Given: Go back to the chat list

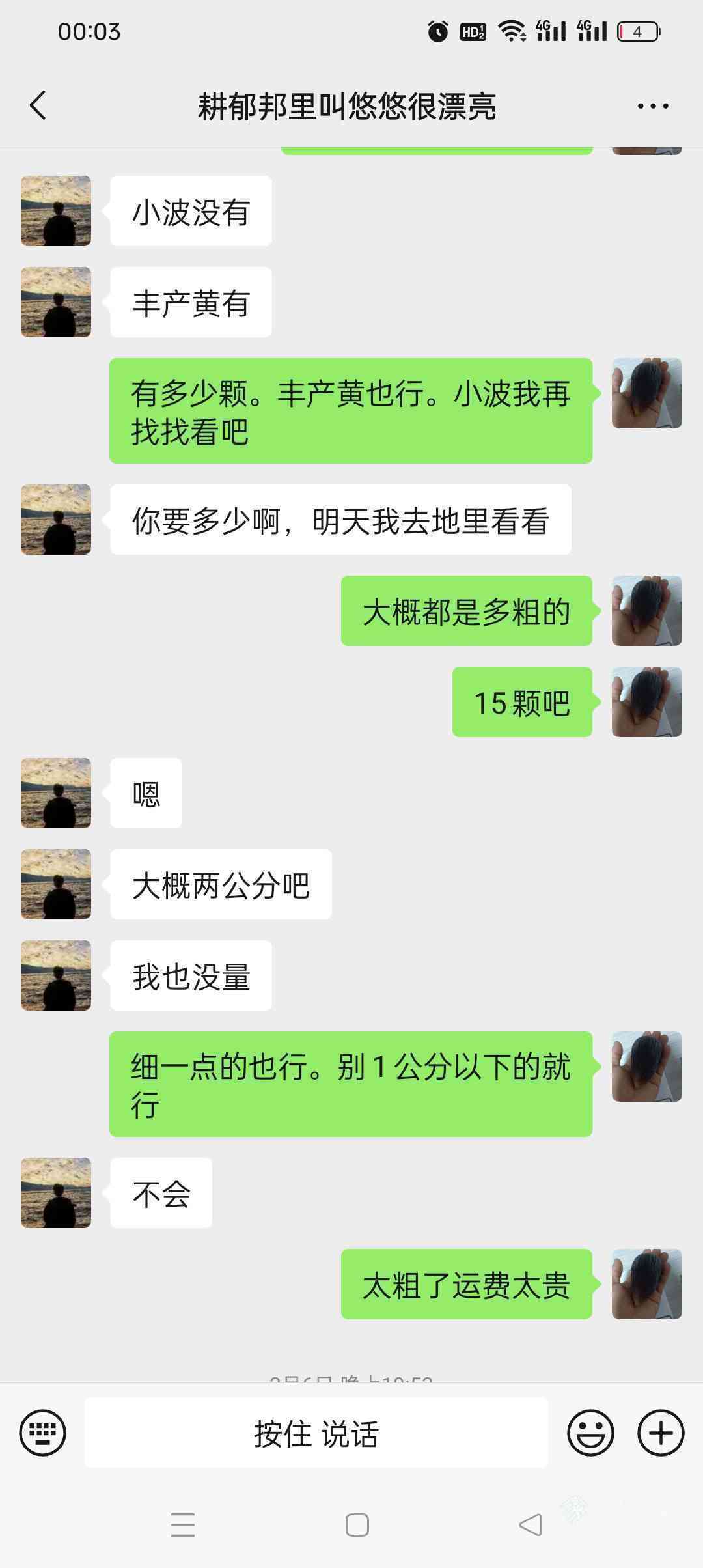Looking at the screenshot, I should click(x=38, y=105).
